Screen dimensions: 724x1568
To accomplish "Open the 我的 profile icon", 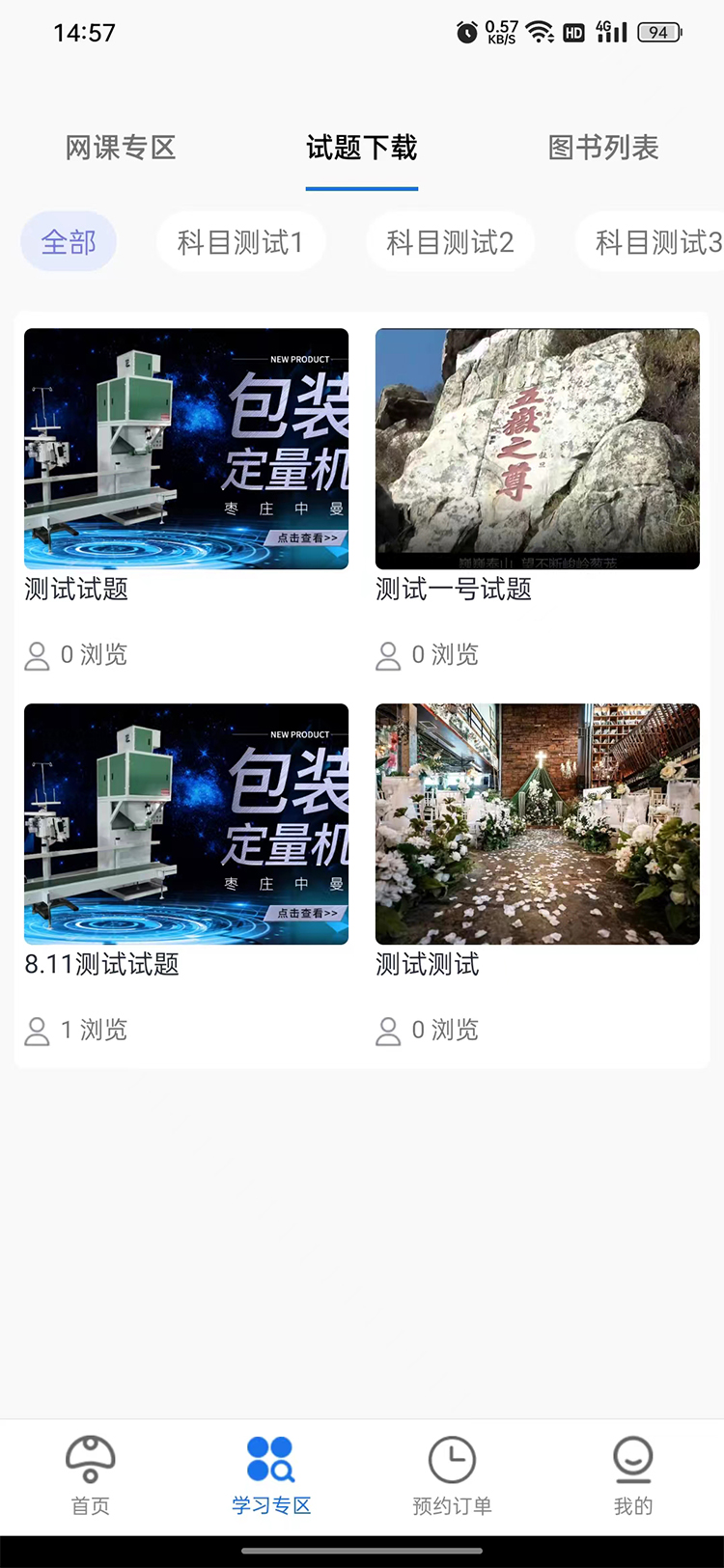I will click(x=632, y=1460).
